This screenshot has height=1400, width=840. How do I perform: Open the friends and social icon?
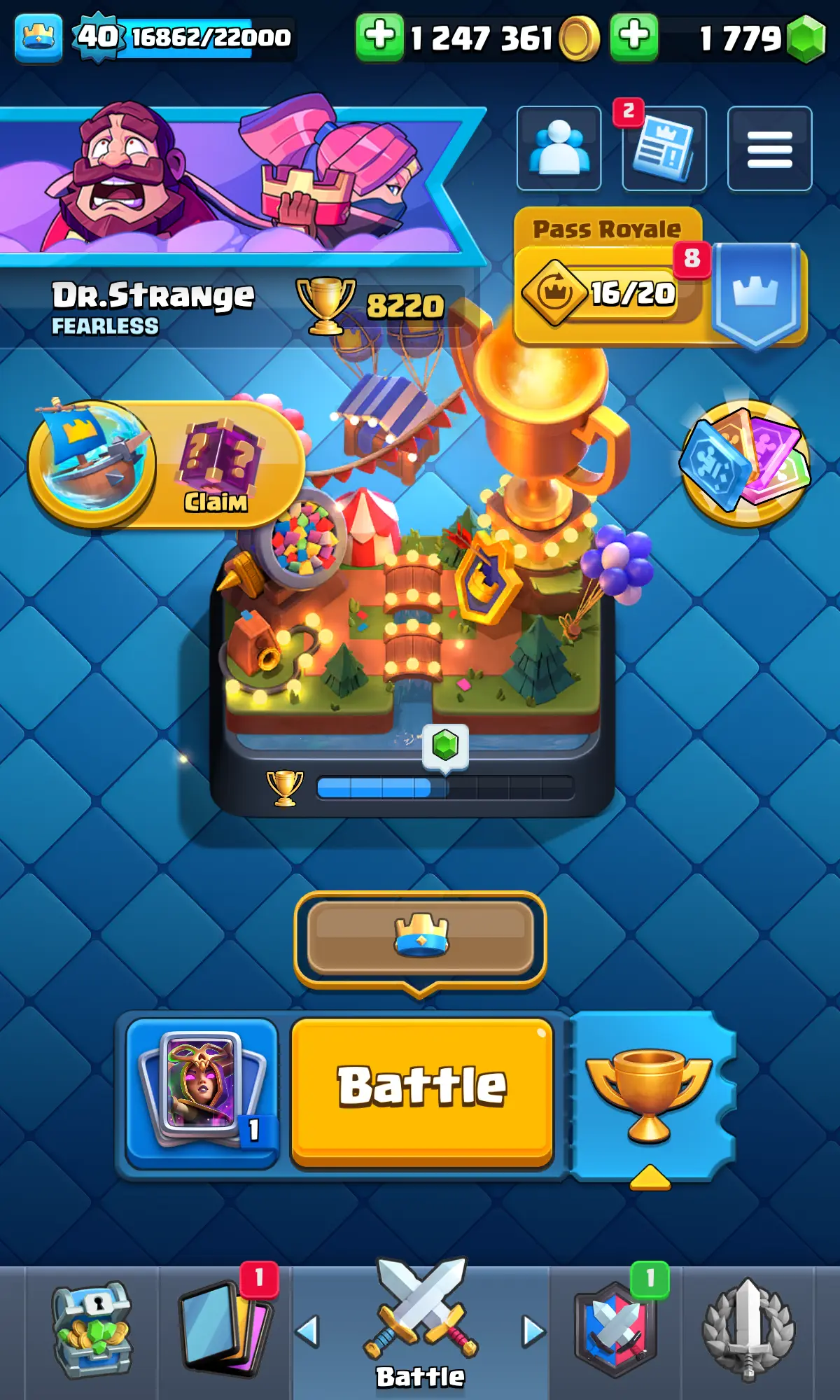point(559,148)
